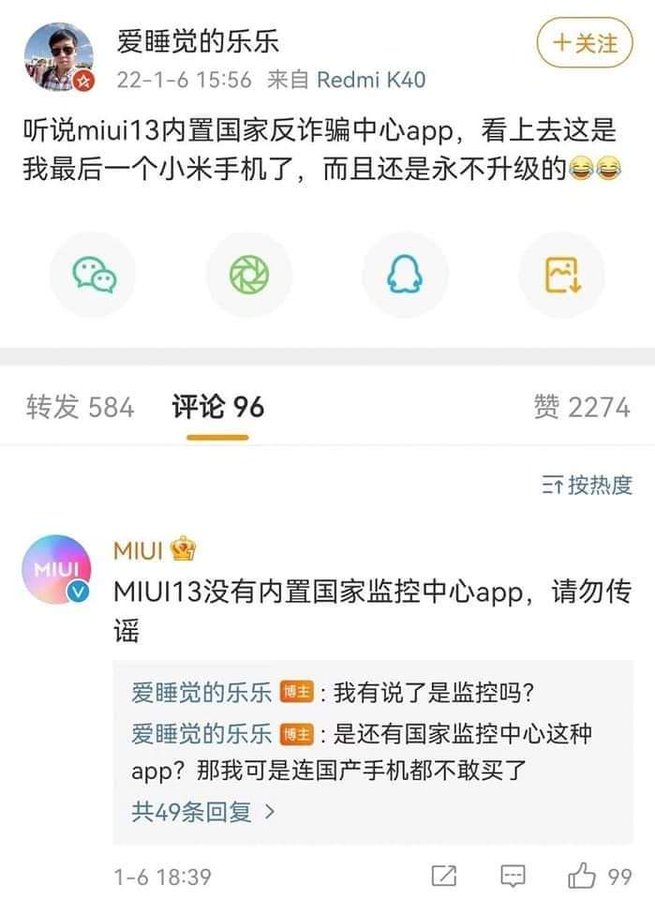Viewport: 655px width, 900px height.
Task: Open the MIUI username link
Action: point(138,551)
